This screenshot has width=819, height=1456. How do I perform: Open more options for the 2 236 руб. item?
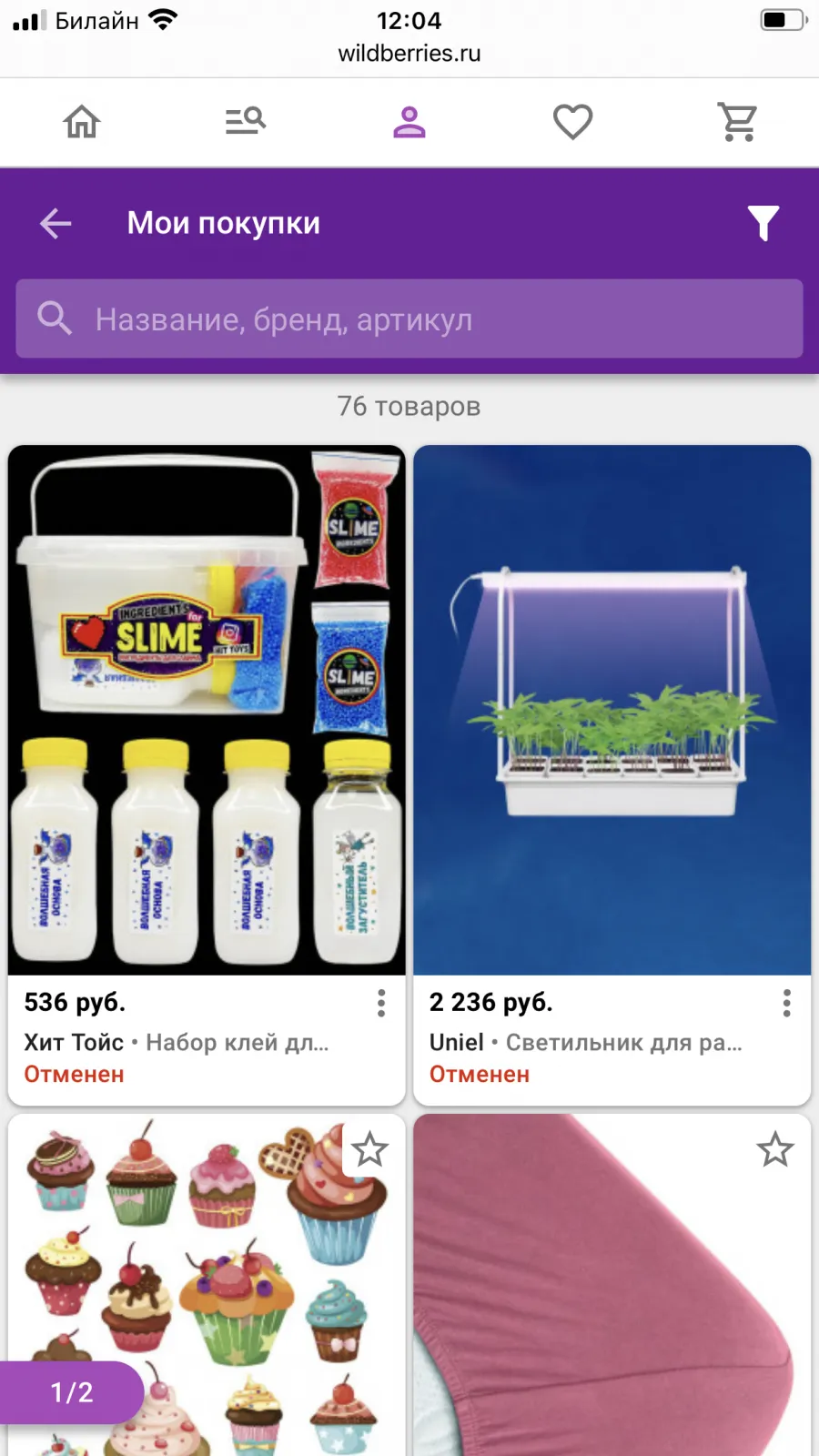point(787,1003)
